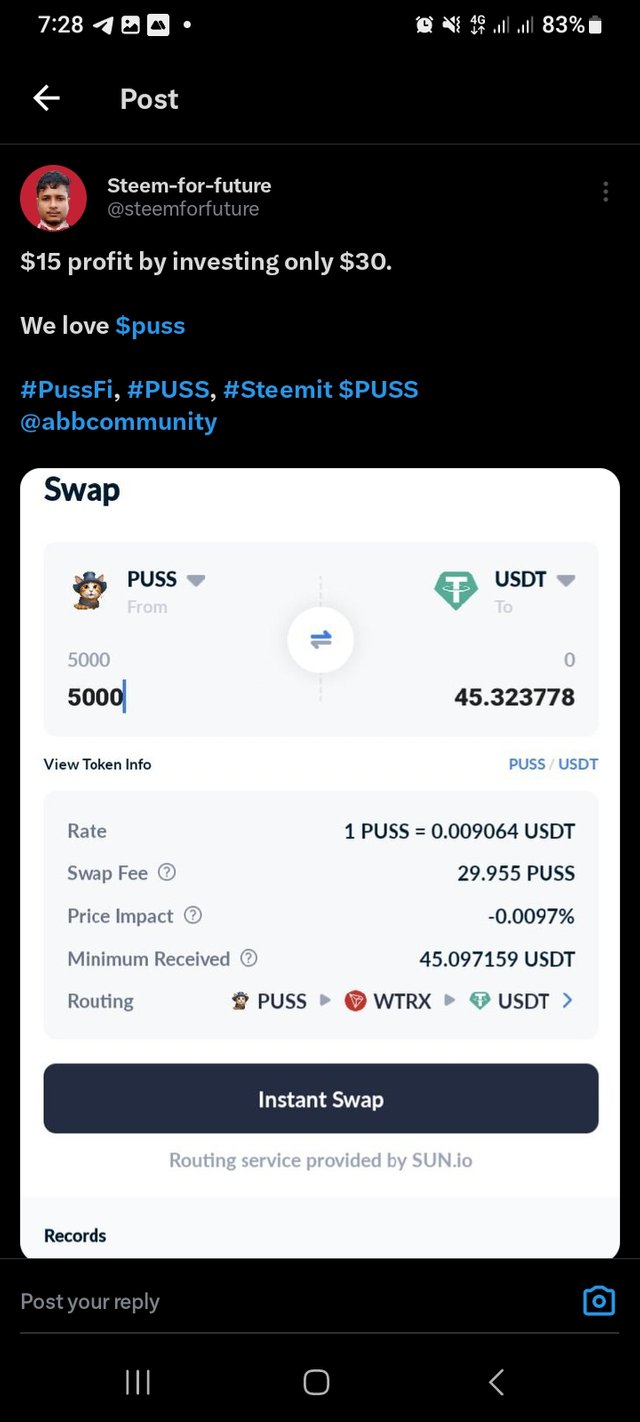Open the @abbcommunity mention
640x1422 pixels.
118,421
